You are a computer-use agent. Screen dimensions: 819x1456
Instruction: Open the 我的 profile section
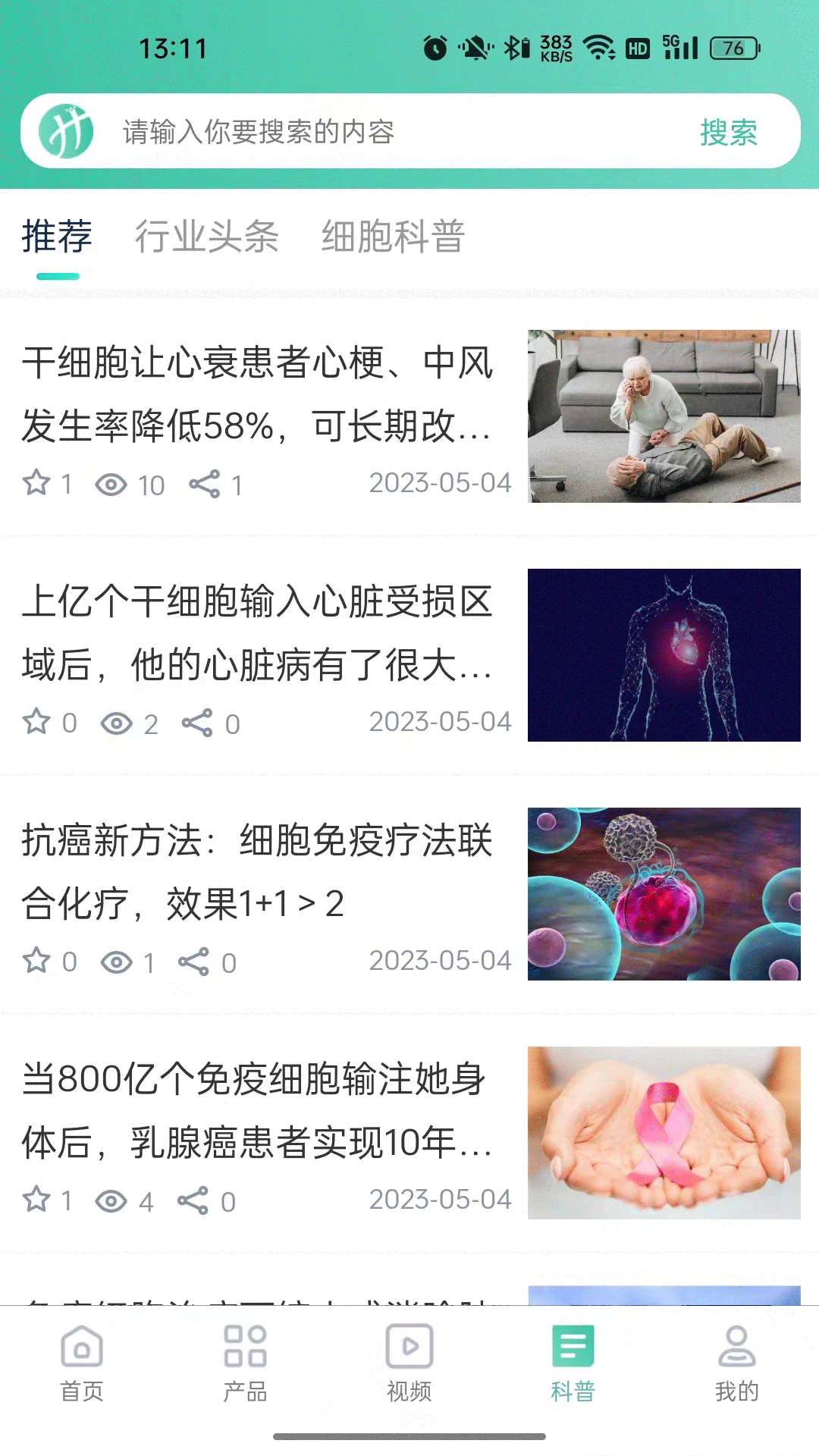pyautogui.click(x=736, y=1365)
